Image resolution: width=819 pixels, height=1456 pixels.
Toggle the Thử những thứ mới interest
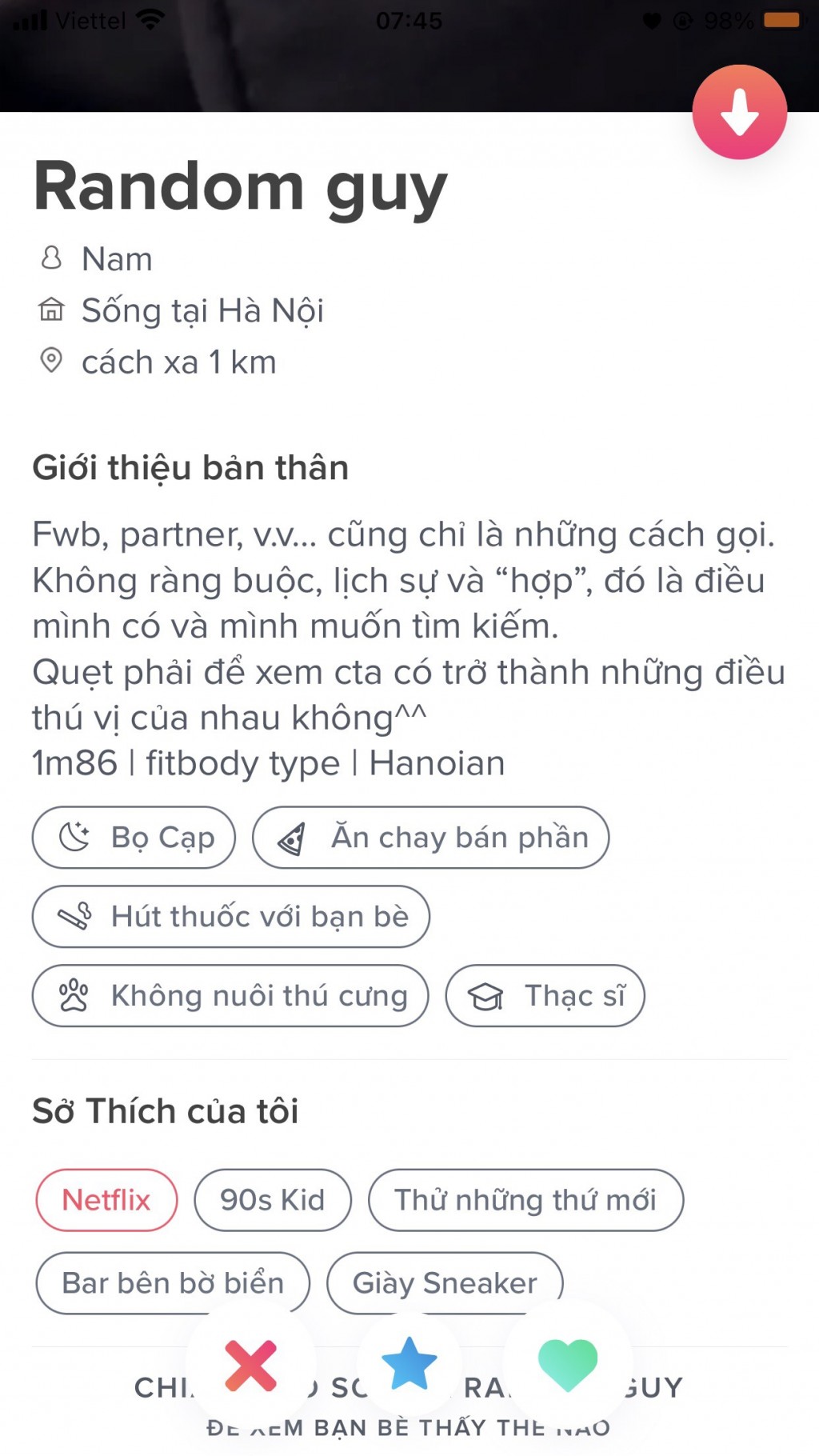tap(525, 1200)
